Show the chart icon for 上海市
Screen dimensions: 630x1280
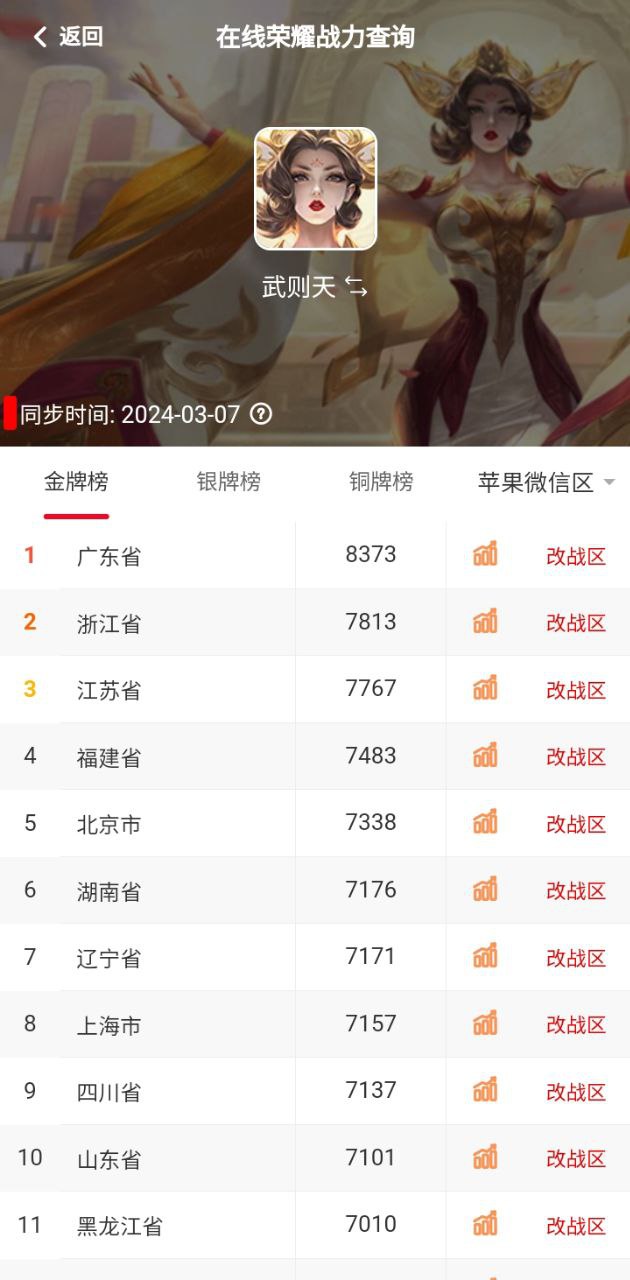[485, 1023]
